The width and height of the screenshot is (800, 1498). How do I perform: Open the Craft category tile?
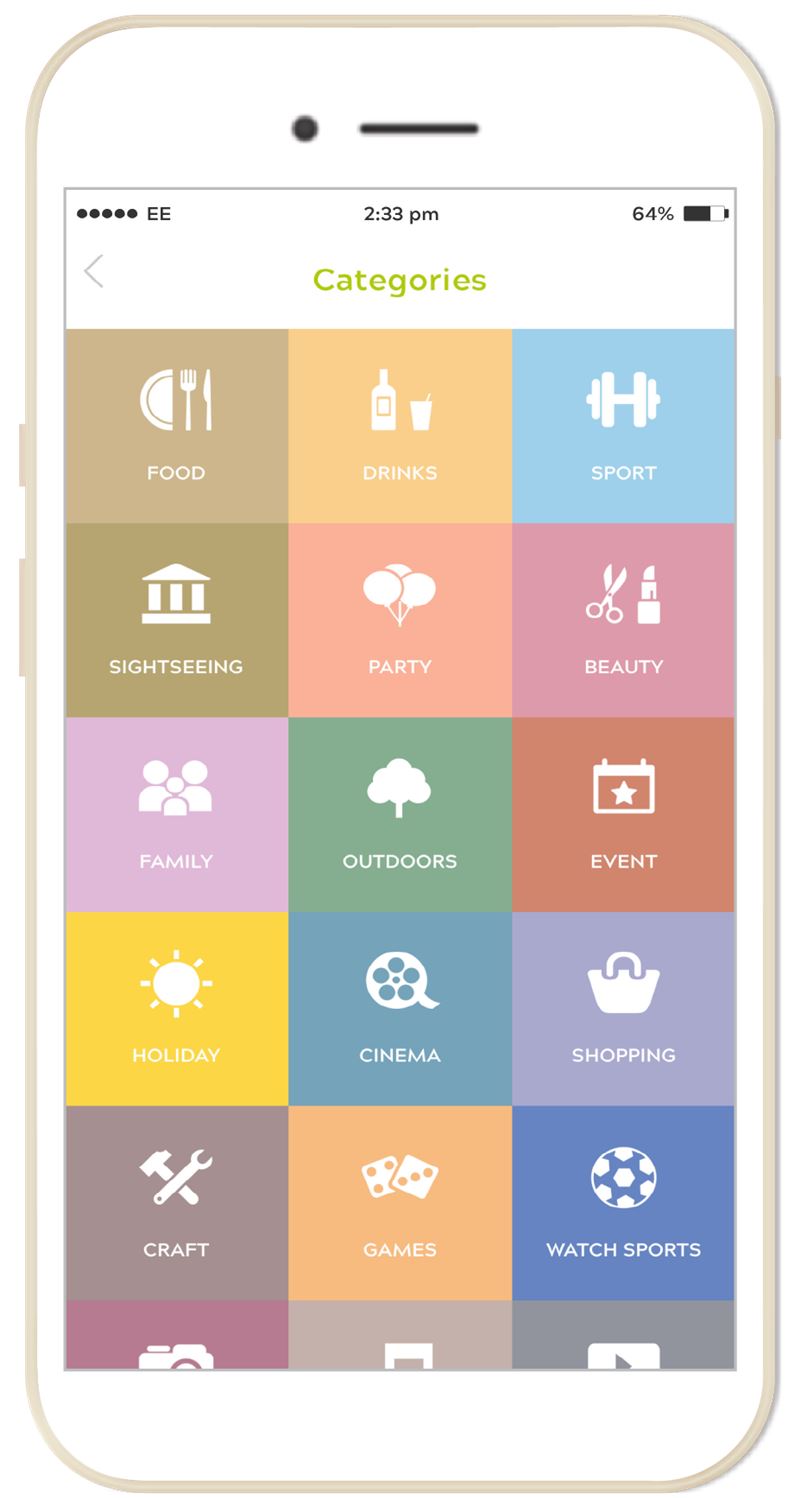click(177, 1202)
